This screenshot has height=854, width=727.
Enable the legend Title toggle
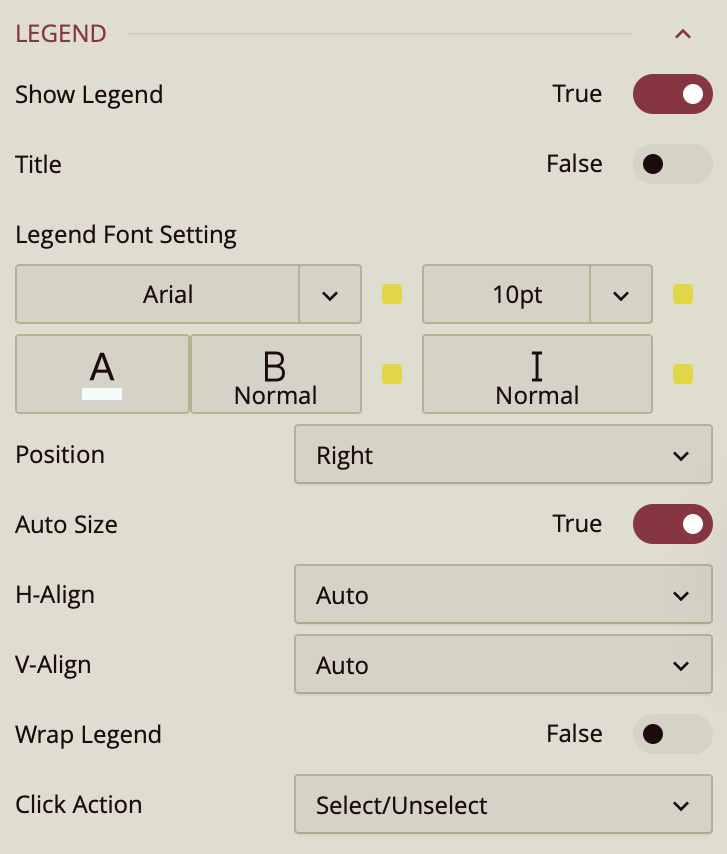tap(672, 164)
